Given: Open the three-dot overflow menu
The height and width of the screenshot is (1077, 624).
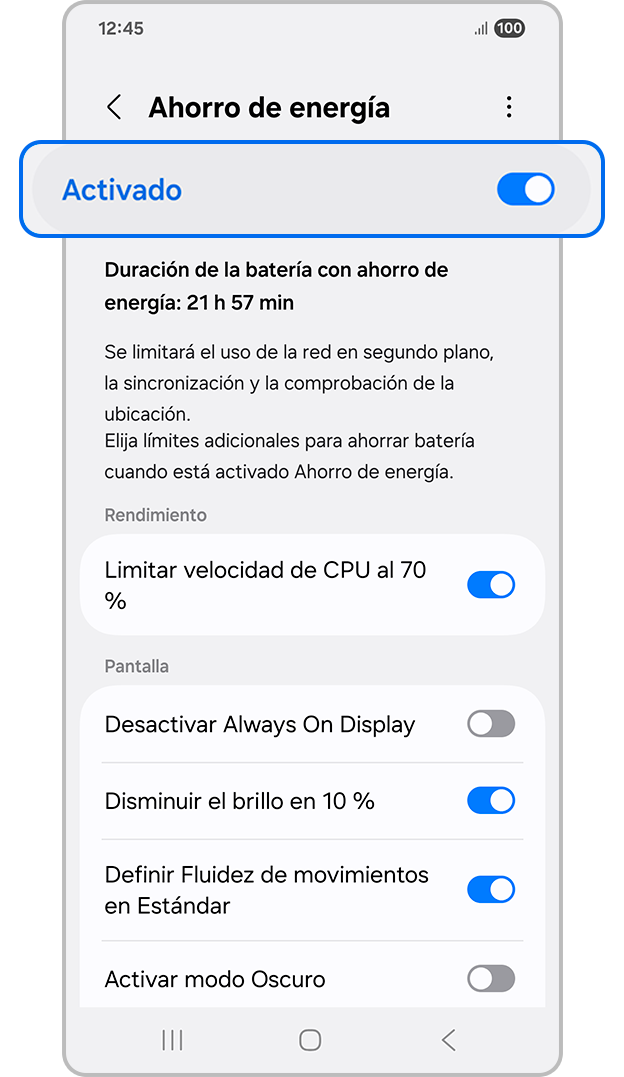Looking at the screenshot, I should [x=509, y=107].
